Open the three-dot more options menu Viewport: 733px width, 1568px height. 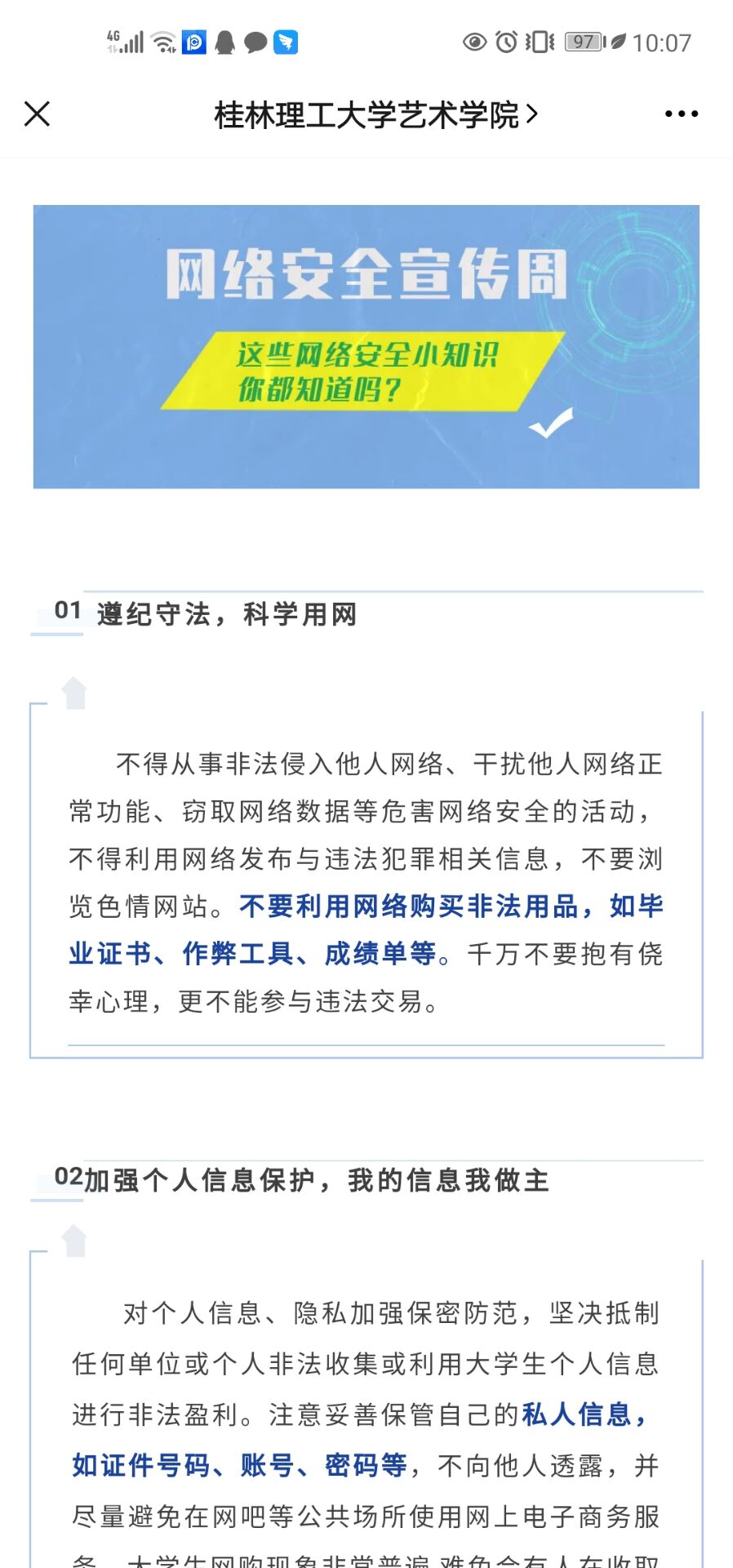[x=681, y=114]
